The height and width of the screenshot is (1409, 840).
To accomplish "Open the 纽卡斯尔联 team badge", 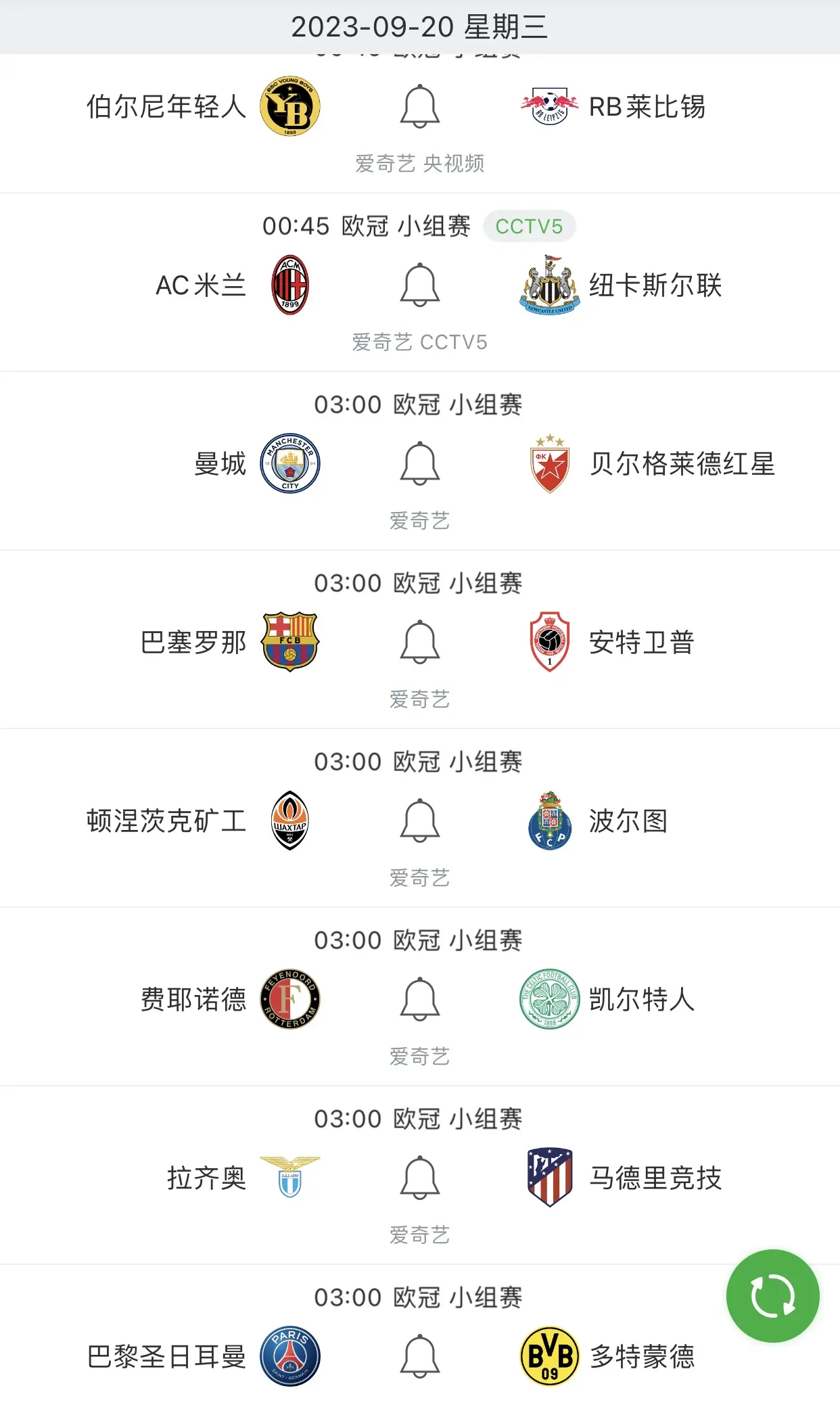I will pos(550,285).
